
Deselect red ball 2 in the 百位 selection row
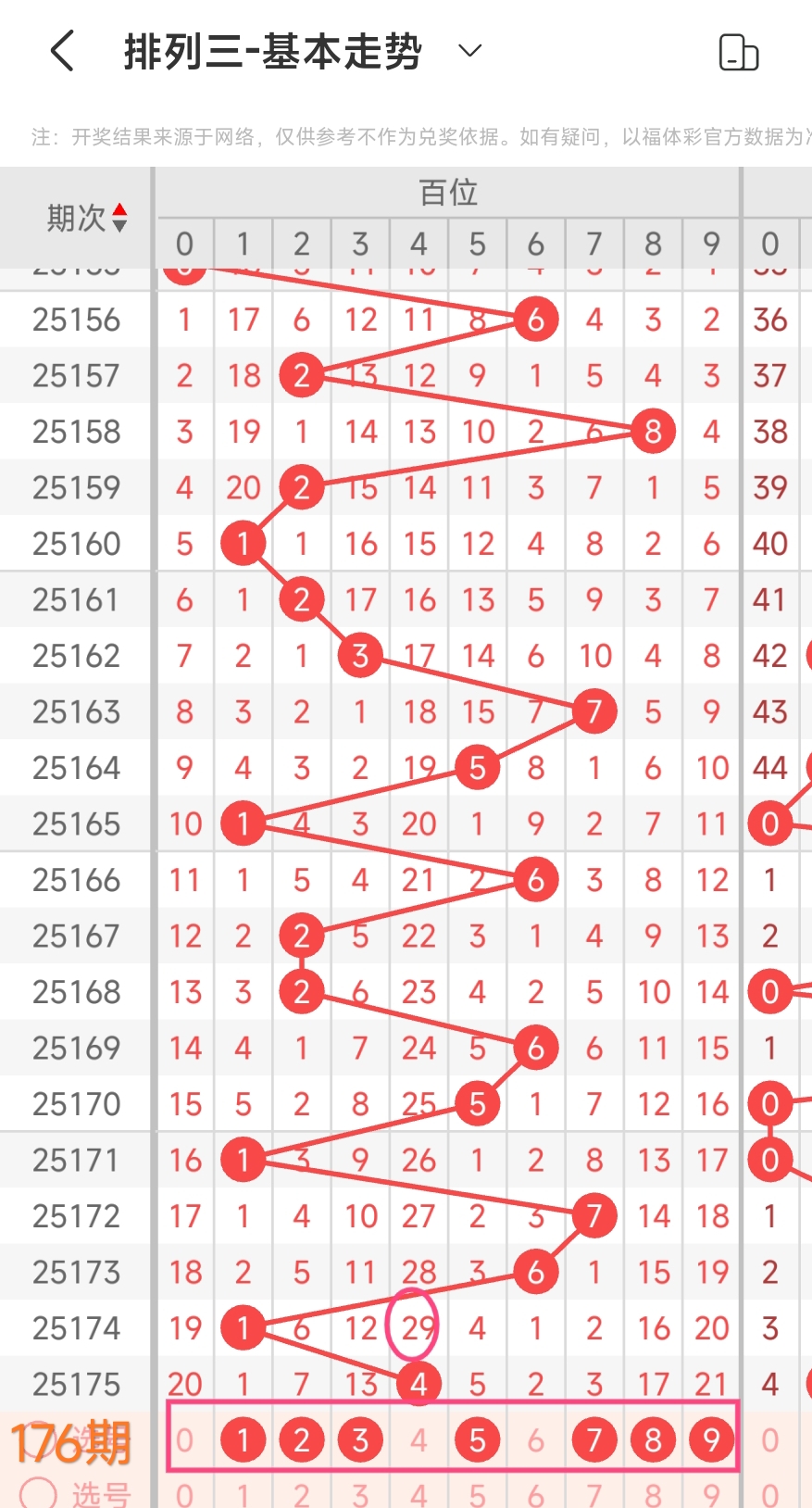(x=302, y=1440)
